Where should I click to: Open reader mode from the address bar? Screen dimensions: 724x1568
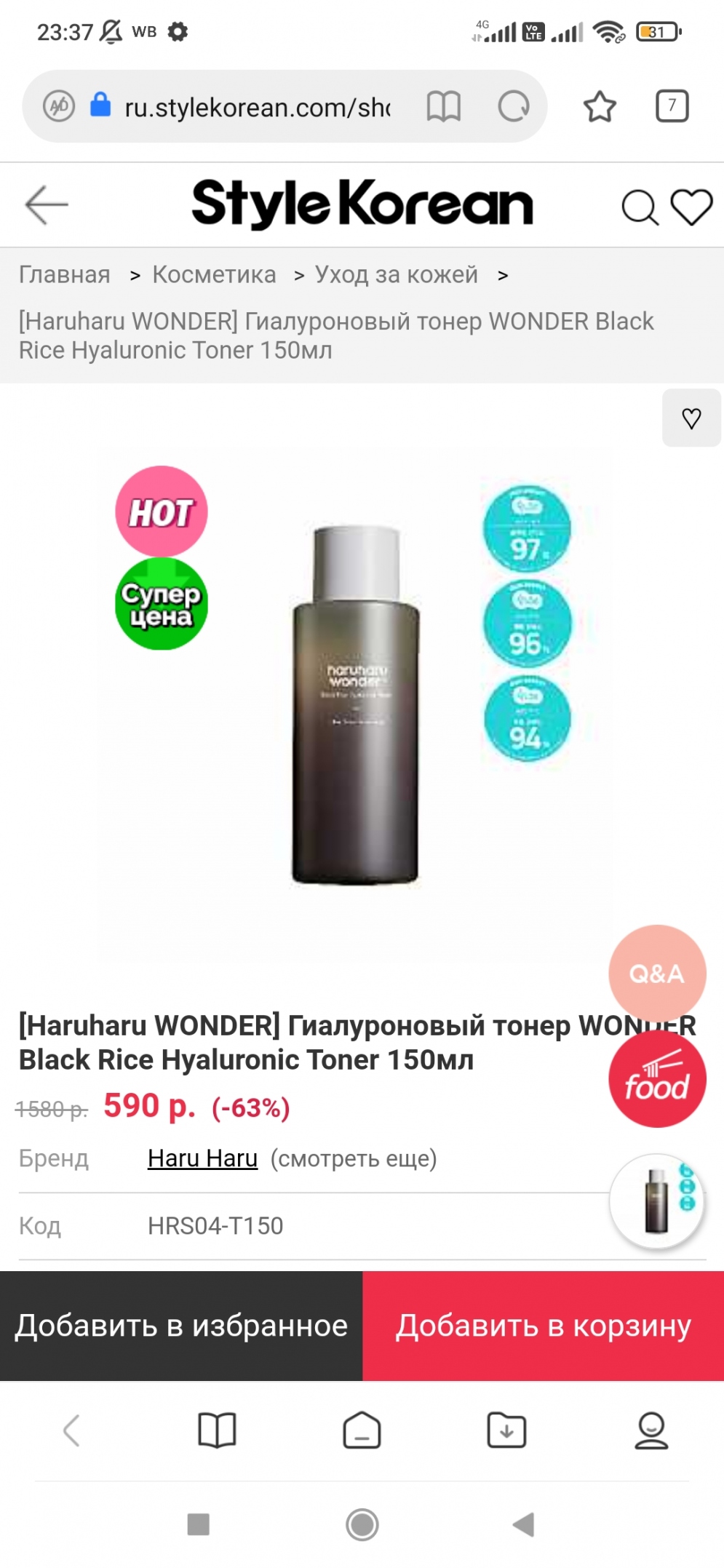pos(443,107)
